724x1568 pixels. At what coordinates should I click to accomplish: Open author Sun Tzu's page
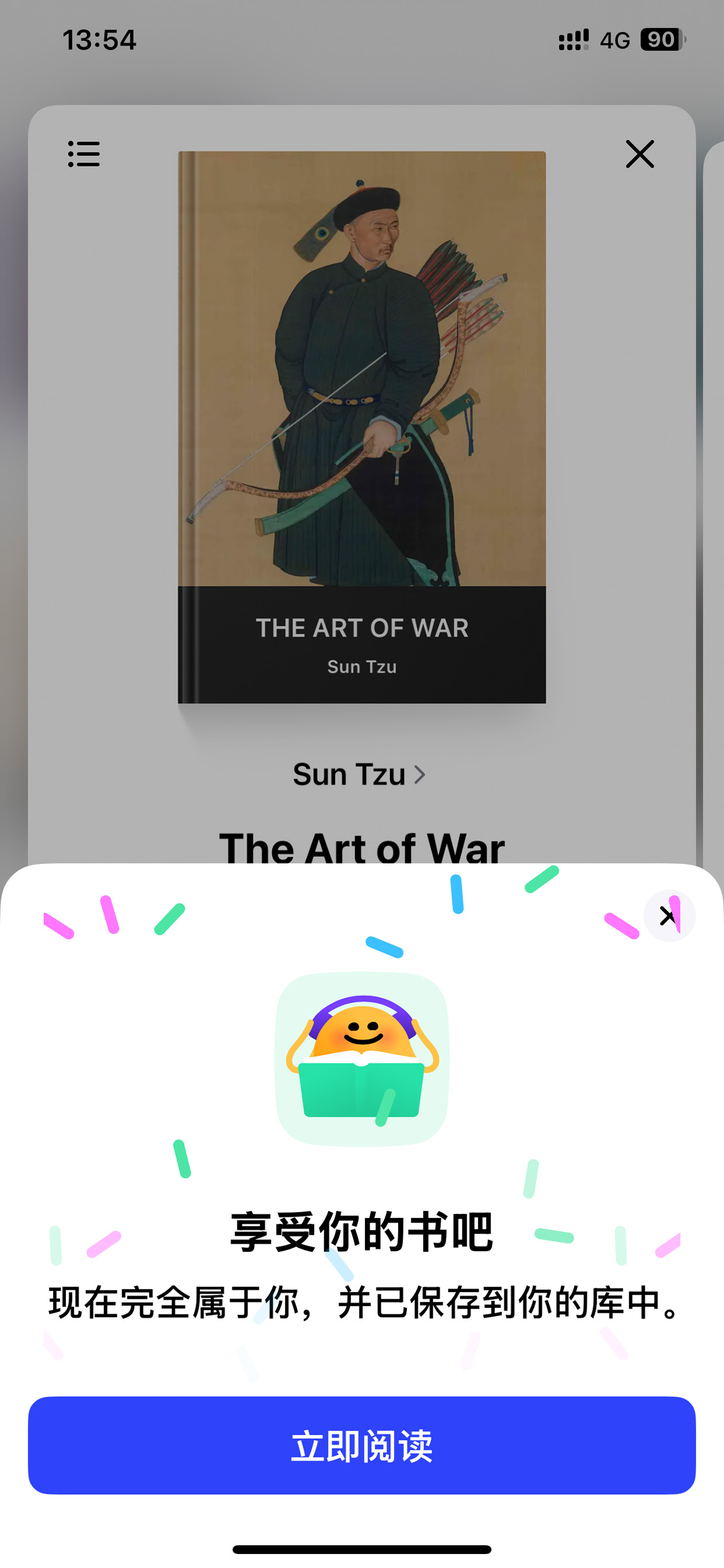point(359,774)
